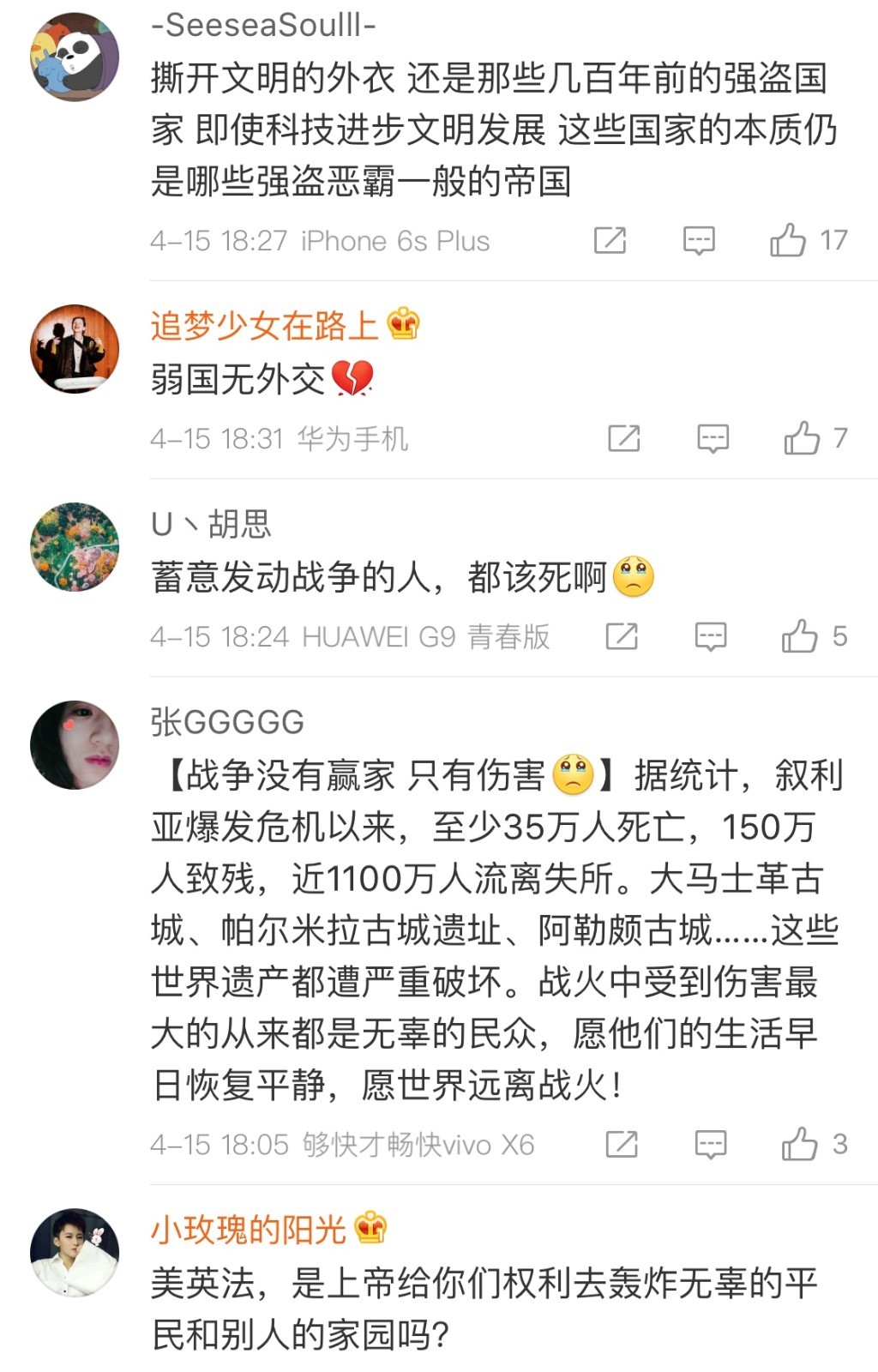View U丶胡思's profile avatar
Screen dimensions: 878x1372
point(75,547)
